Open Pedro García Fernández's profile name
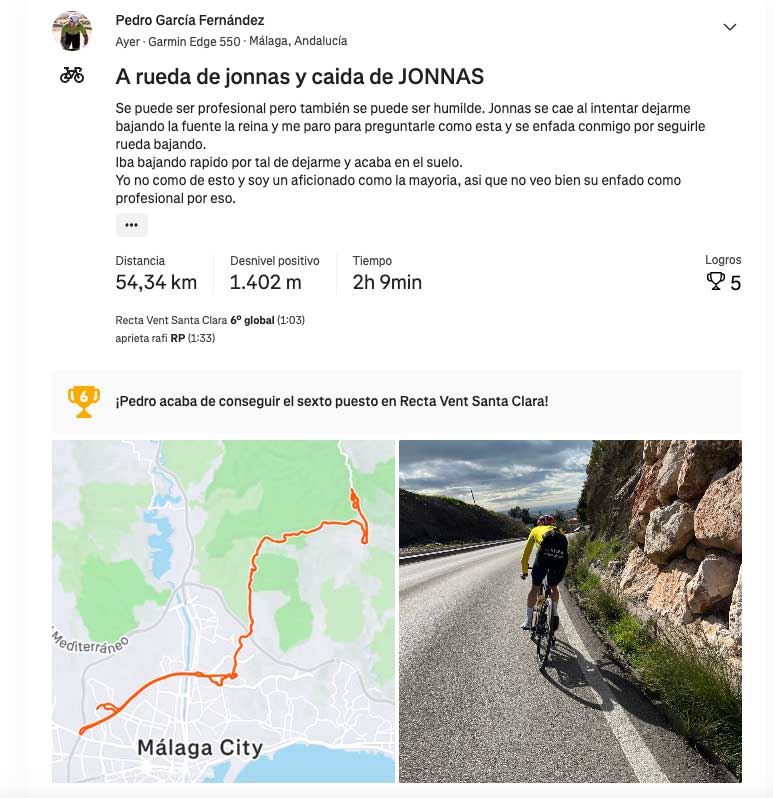The width and height of the screenshot is (773, 798). tap(190, 20)
